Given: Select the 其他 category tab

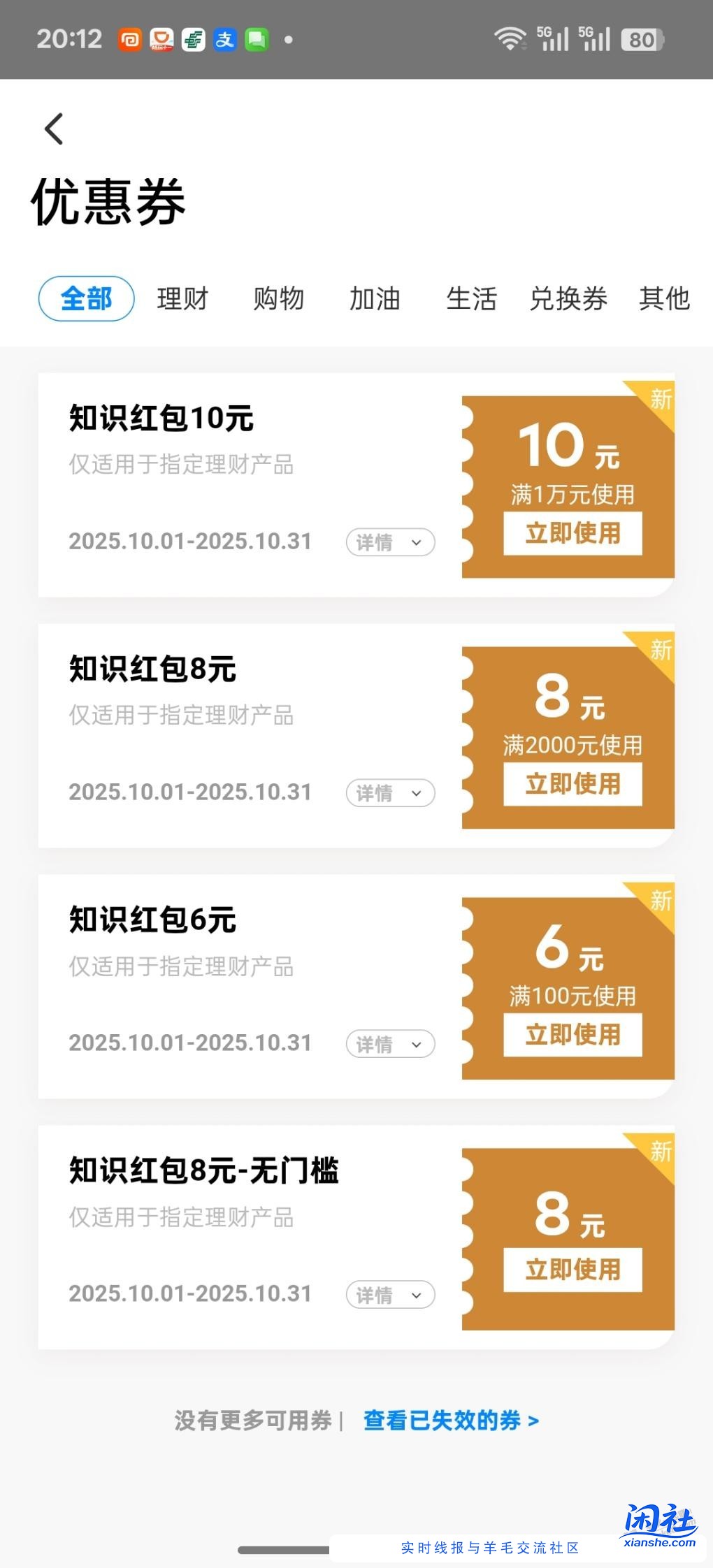Looking at the screenshot, I should click(664, 298).
